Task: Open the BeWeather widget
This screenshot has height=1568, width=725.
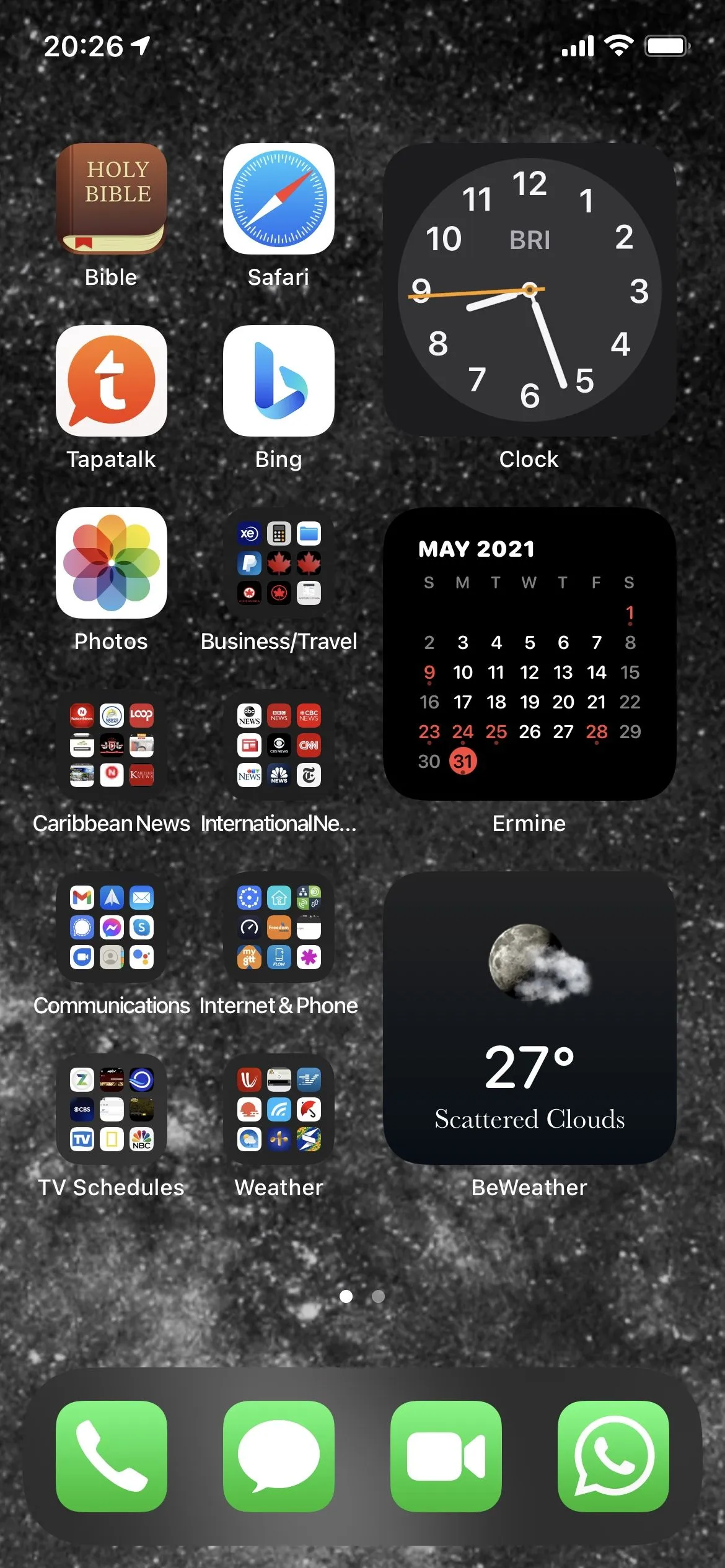Action: point(530,1018)
